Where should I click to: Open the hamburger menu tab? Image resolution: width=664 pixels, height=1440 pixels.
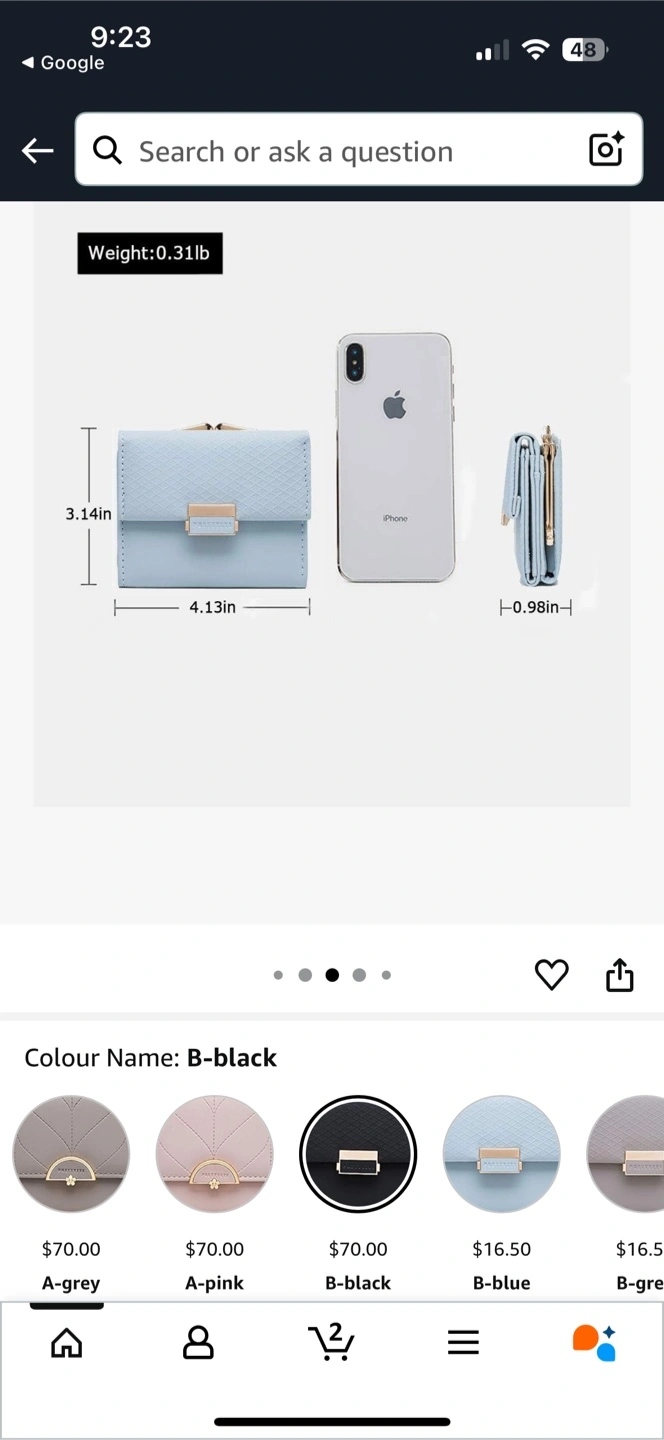463,1342
